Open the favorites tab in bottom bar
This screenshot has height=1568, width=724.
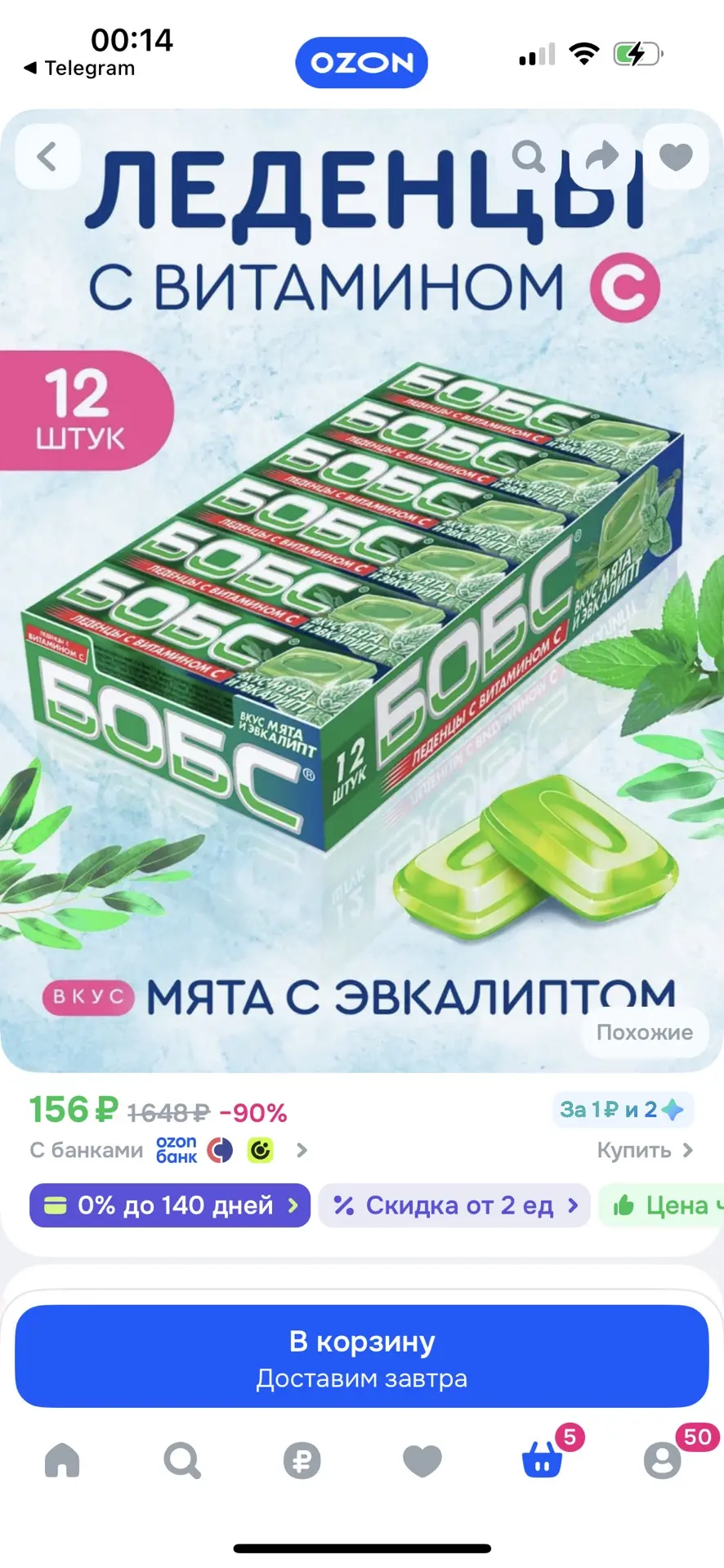pos(422,1460)
